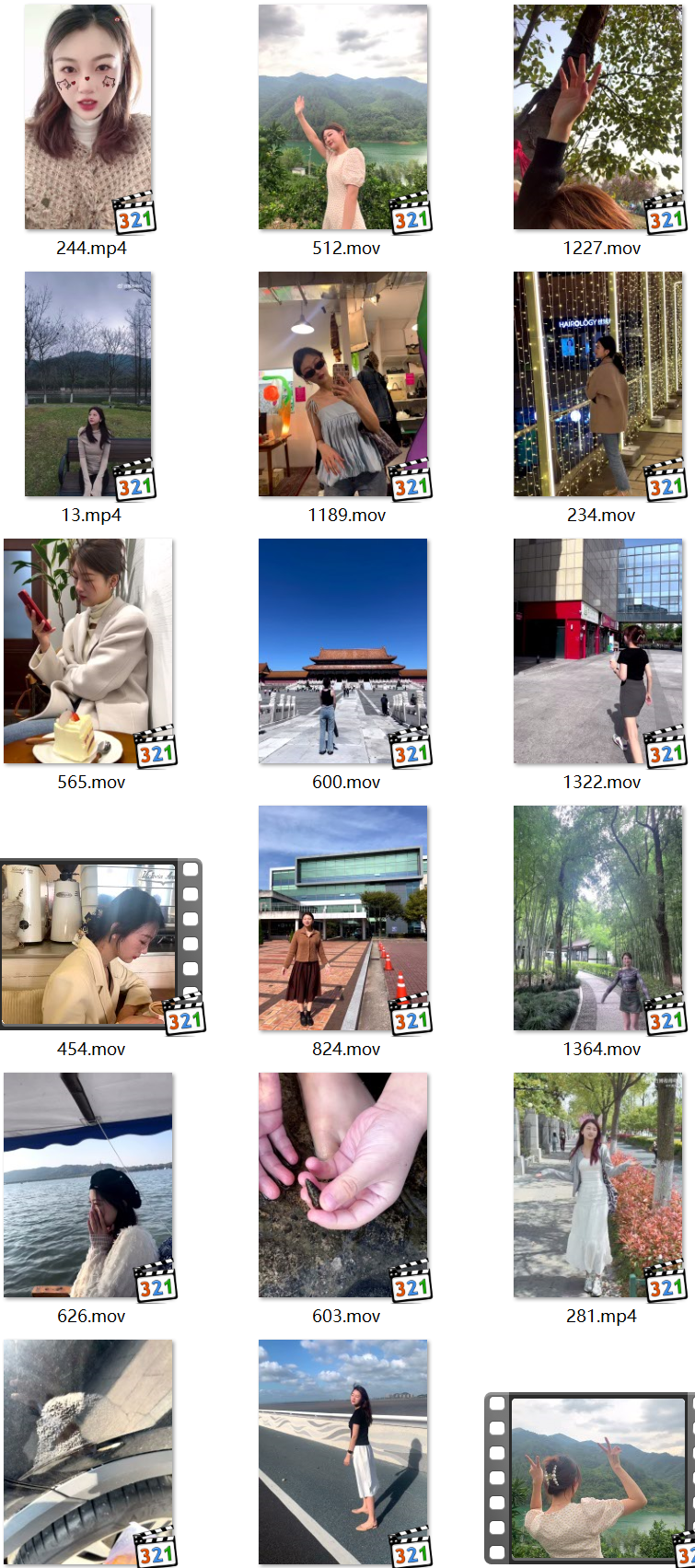Open the 600.mov video

pos(342,652)
